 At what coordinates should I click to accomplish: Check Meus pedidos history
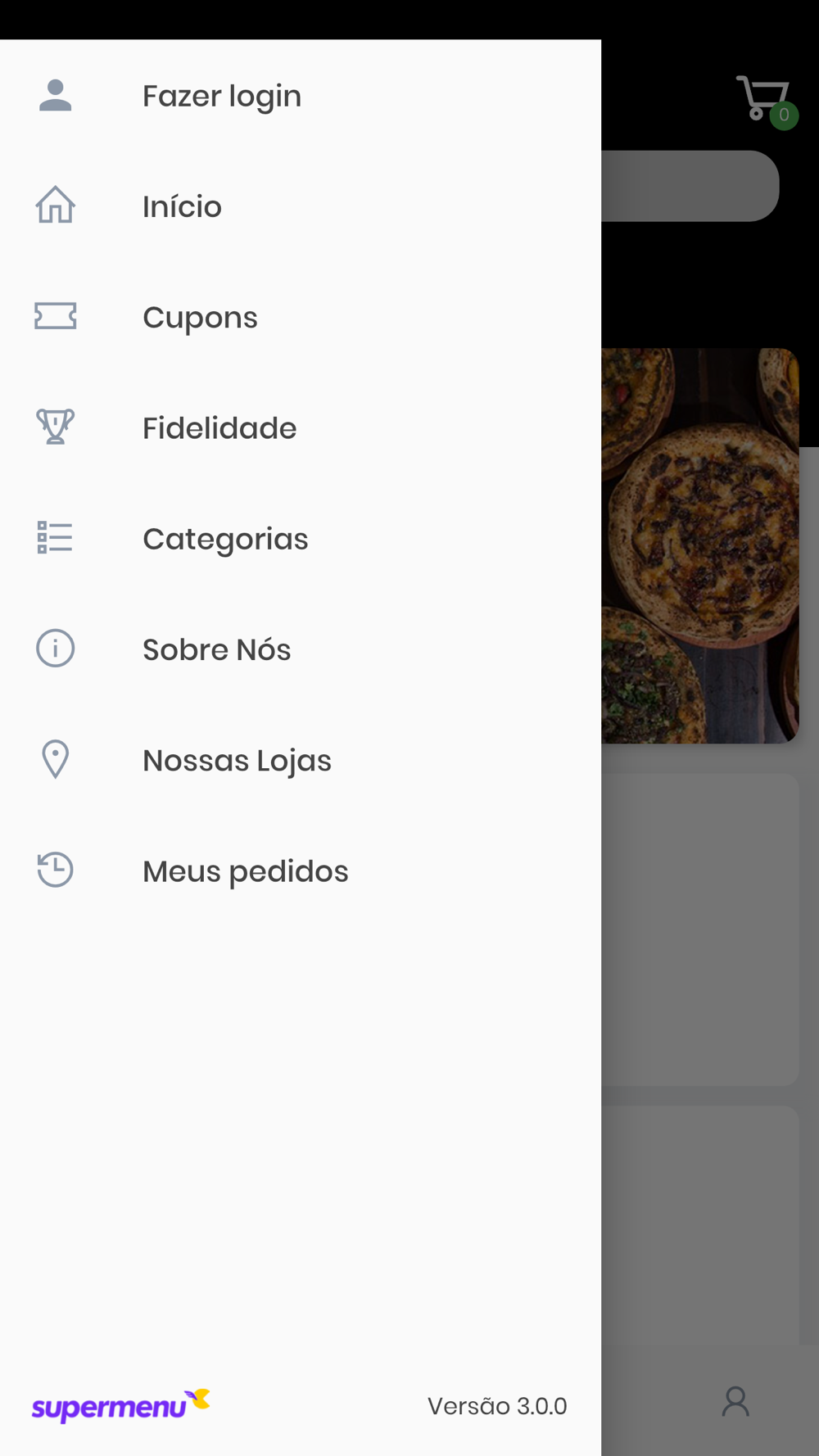(301, 870)
